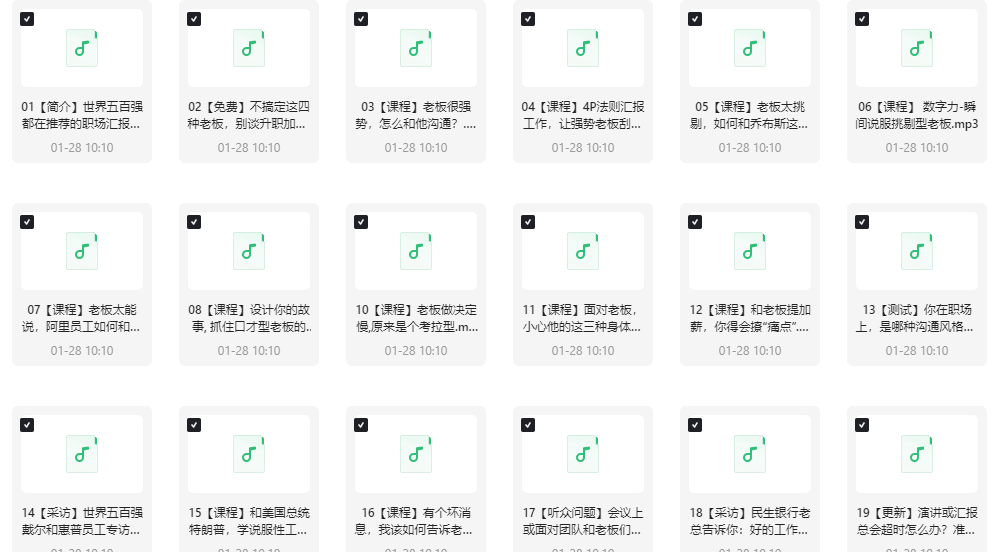The width and height of the screenshot is (1006, 552).
Task: Open the 02【免费】audio file
Action: (249, 48)
